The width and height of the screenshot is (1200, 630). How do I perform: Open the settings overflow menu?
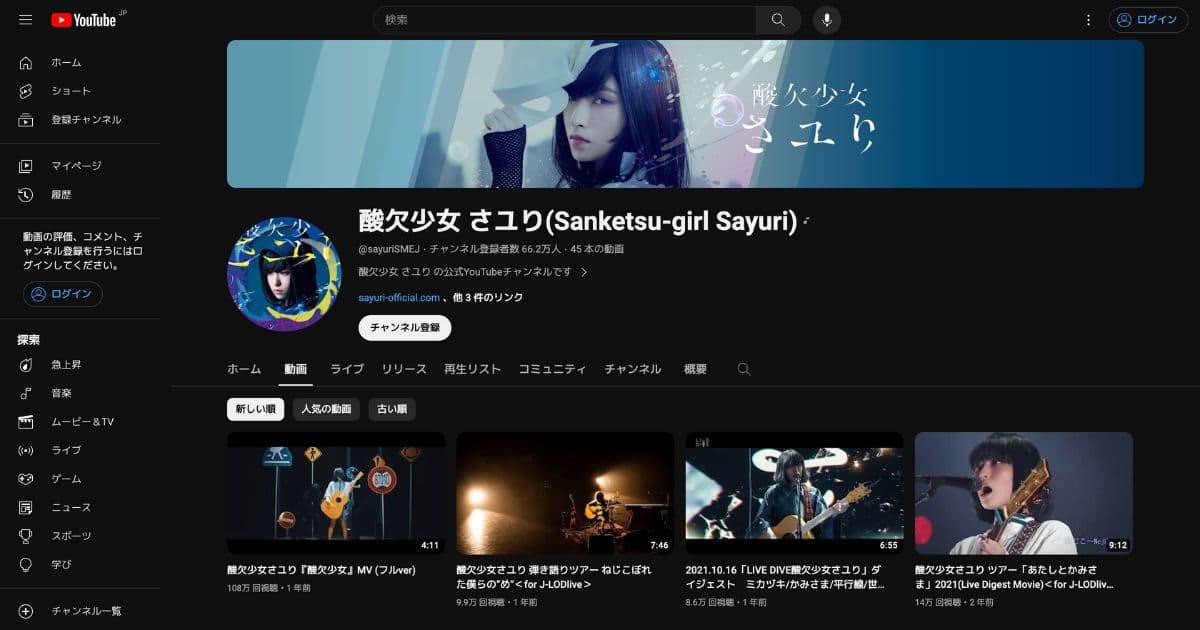coord(1089,20)
